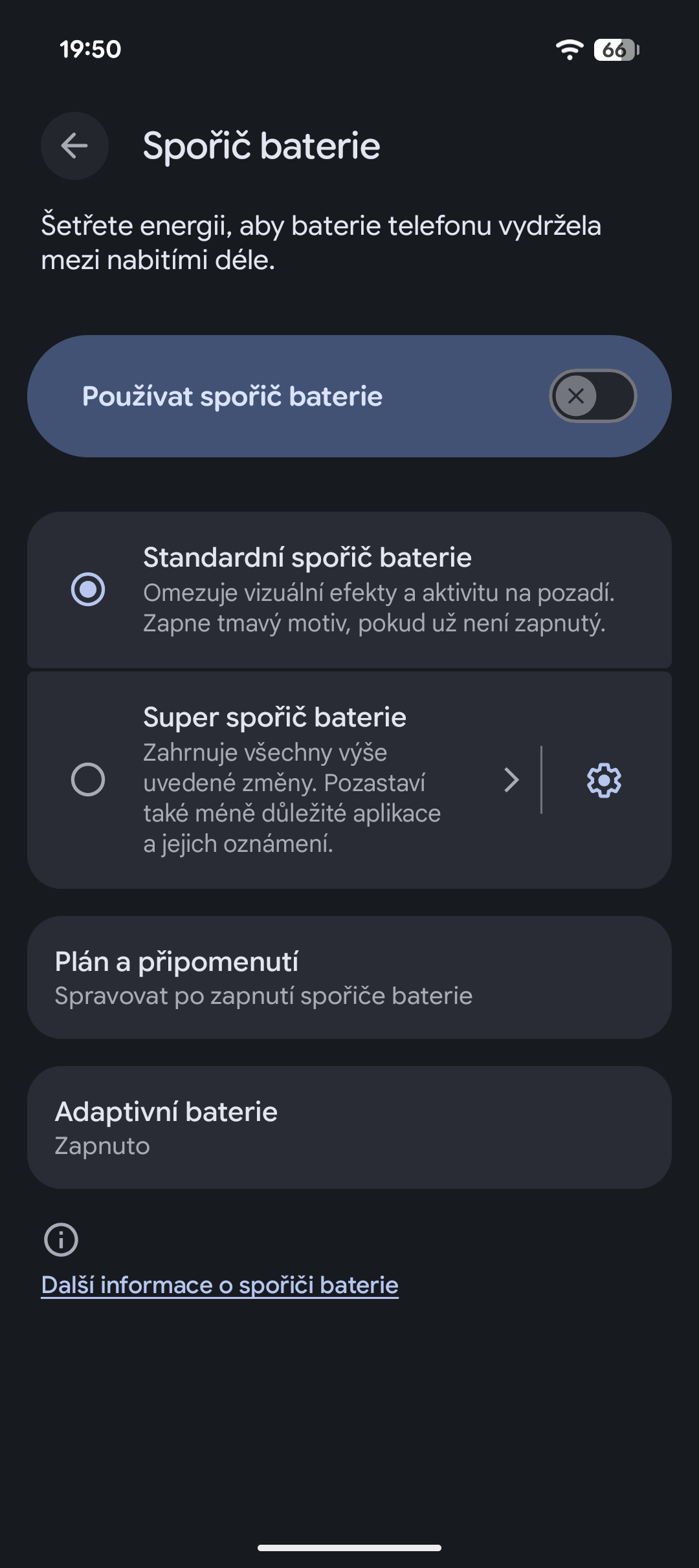Tap the gesture navigation bar at the bottom
The height and width of the screenshot is (1568, 699).
point(349,1548)
